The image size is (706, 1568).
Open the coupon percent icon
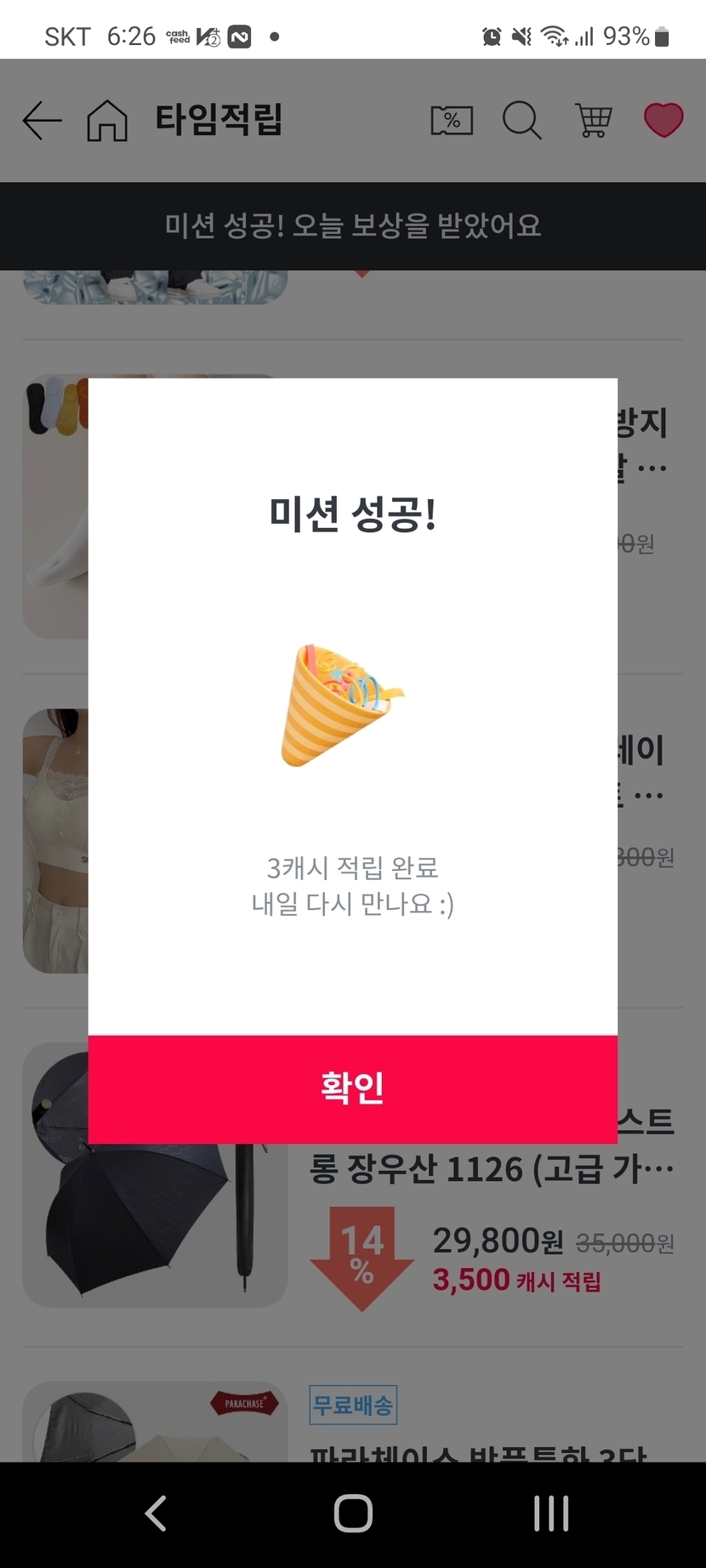(452, 120)
